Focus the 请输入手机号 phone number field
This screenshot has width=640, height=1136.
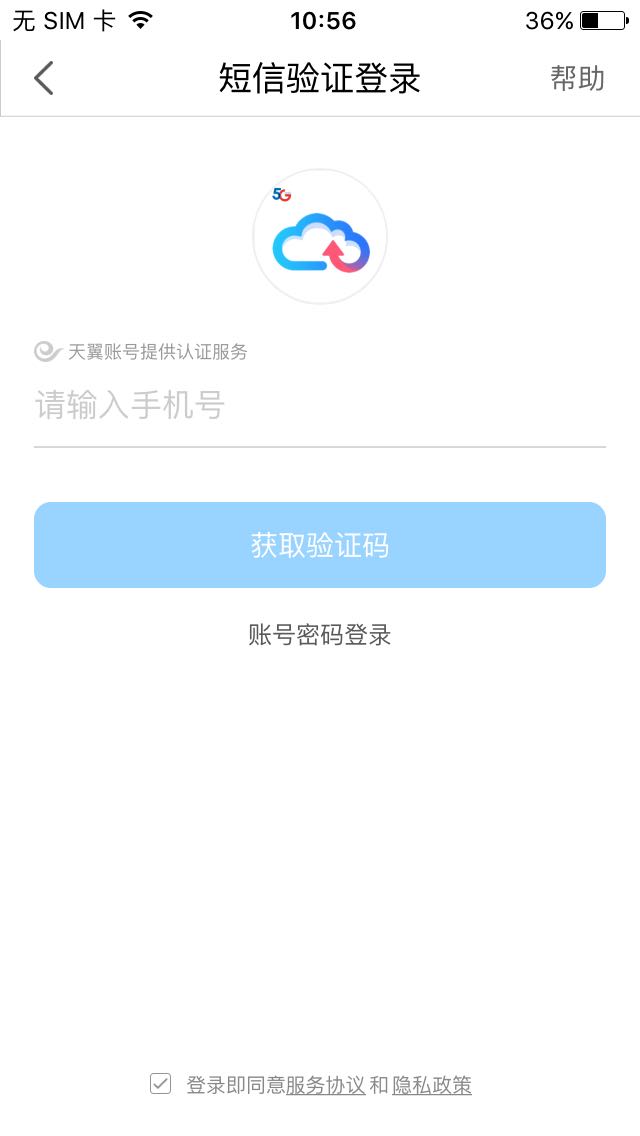320,406
